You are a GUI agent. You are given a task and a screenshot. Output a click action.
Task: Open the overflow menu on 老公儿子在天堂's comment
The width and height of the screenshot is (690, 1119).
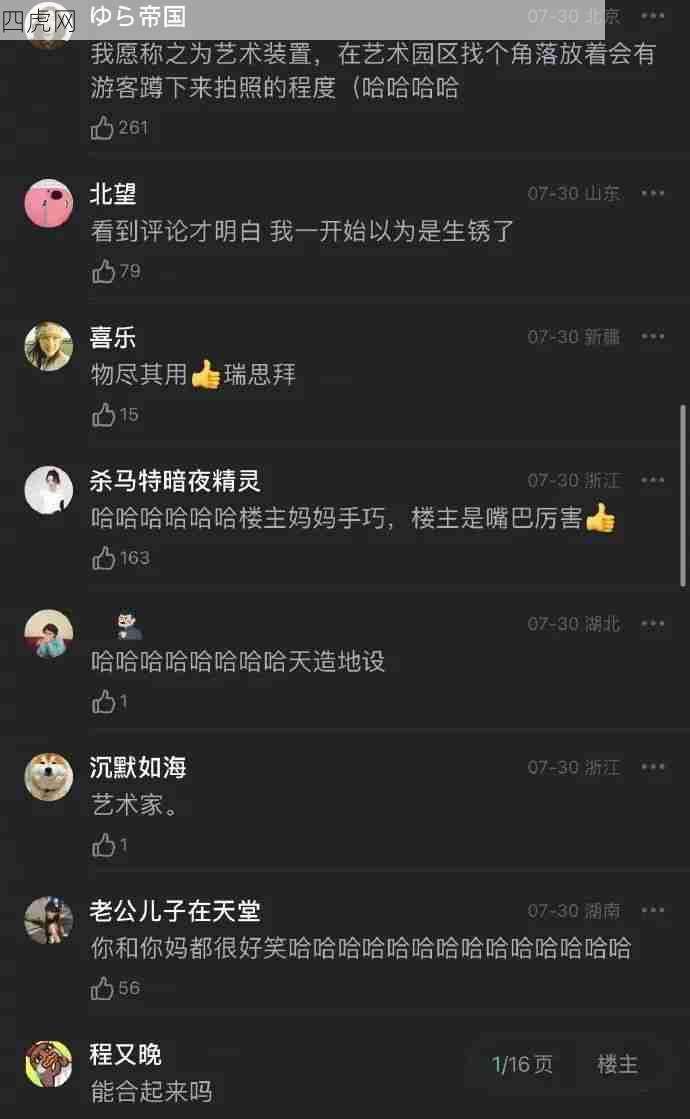653,911
